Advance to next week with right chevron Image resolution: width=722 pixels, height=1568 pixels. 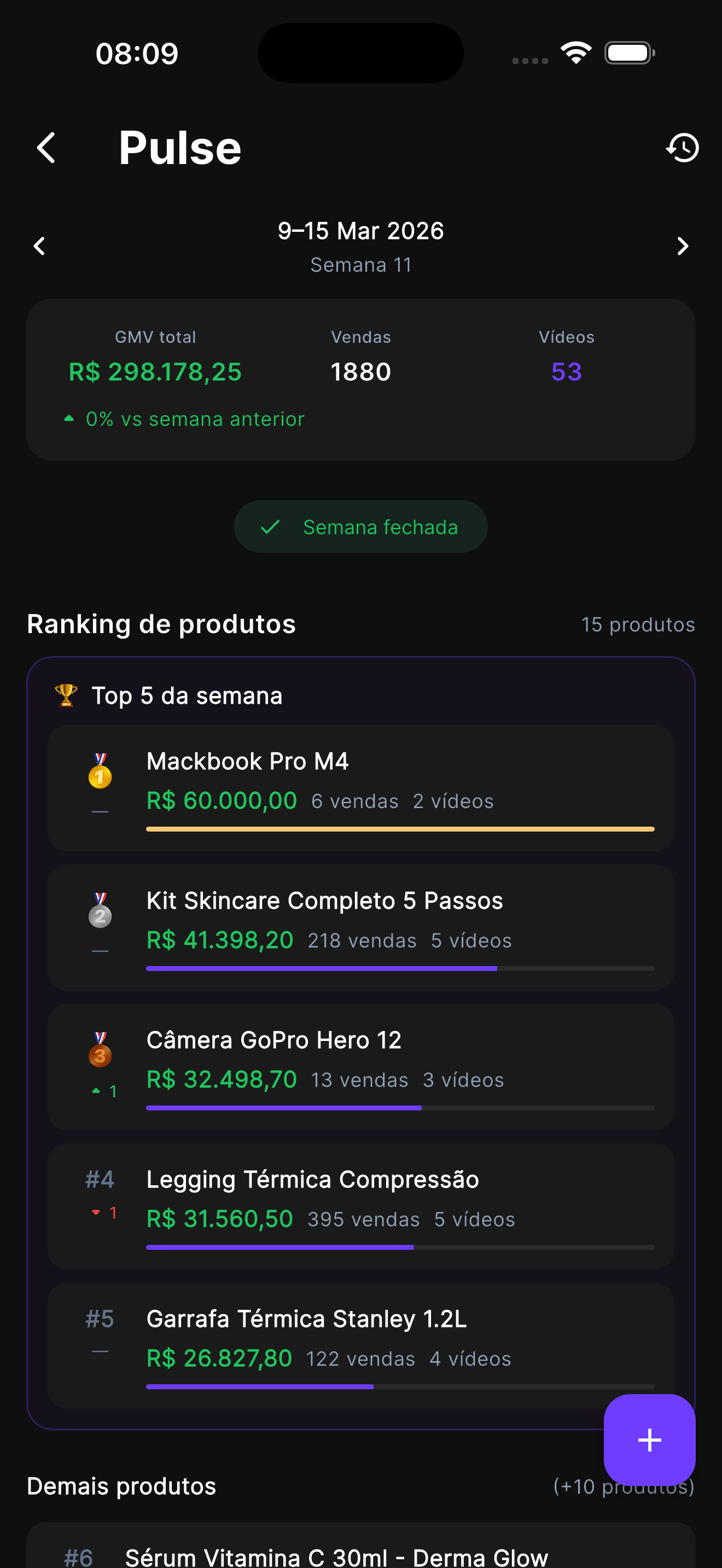tap(683, 246)
